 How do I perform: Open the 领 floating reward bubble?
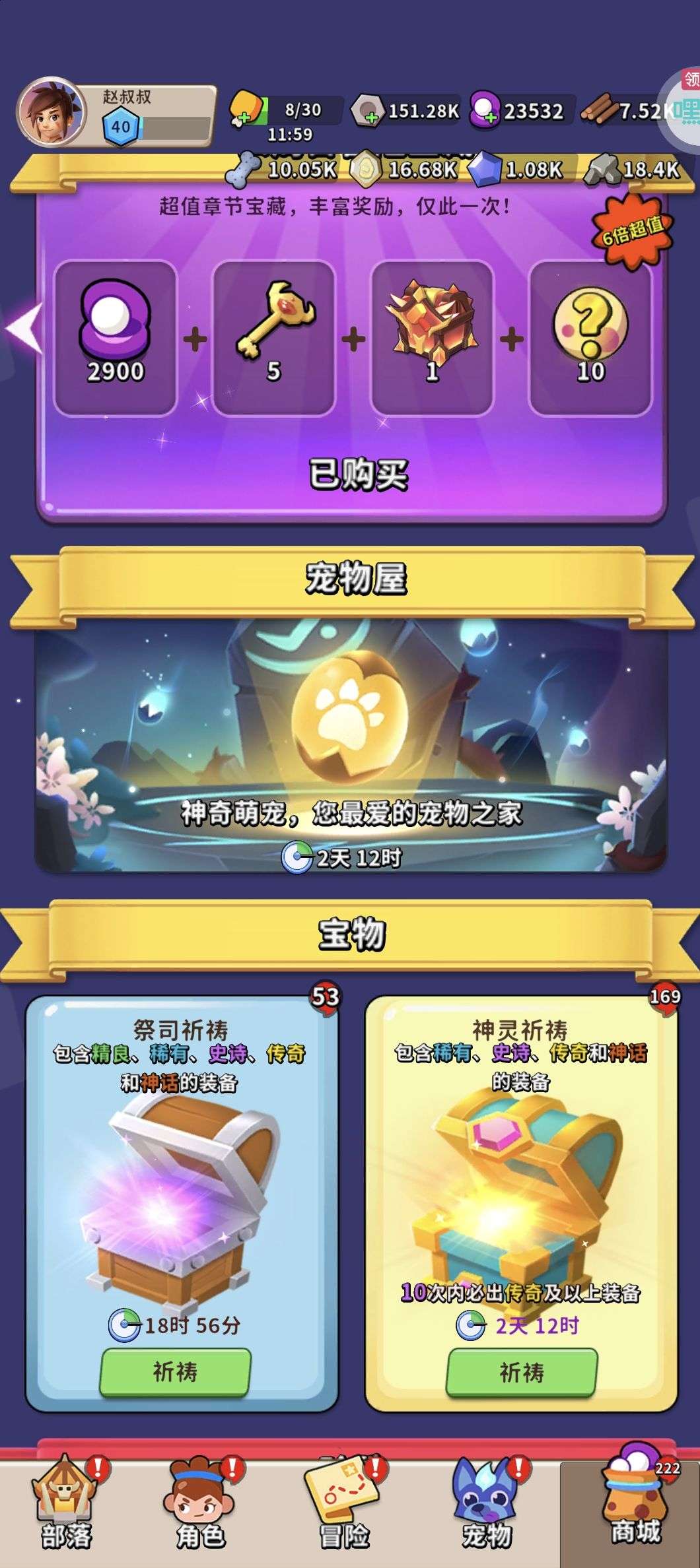click(x=687, y=99)
